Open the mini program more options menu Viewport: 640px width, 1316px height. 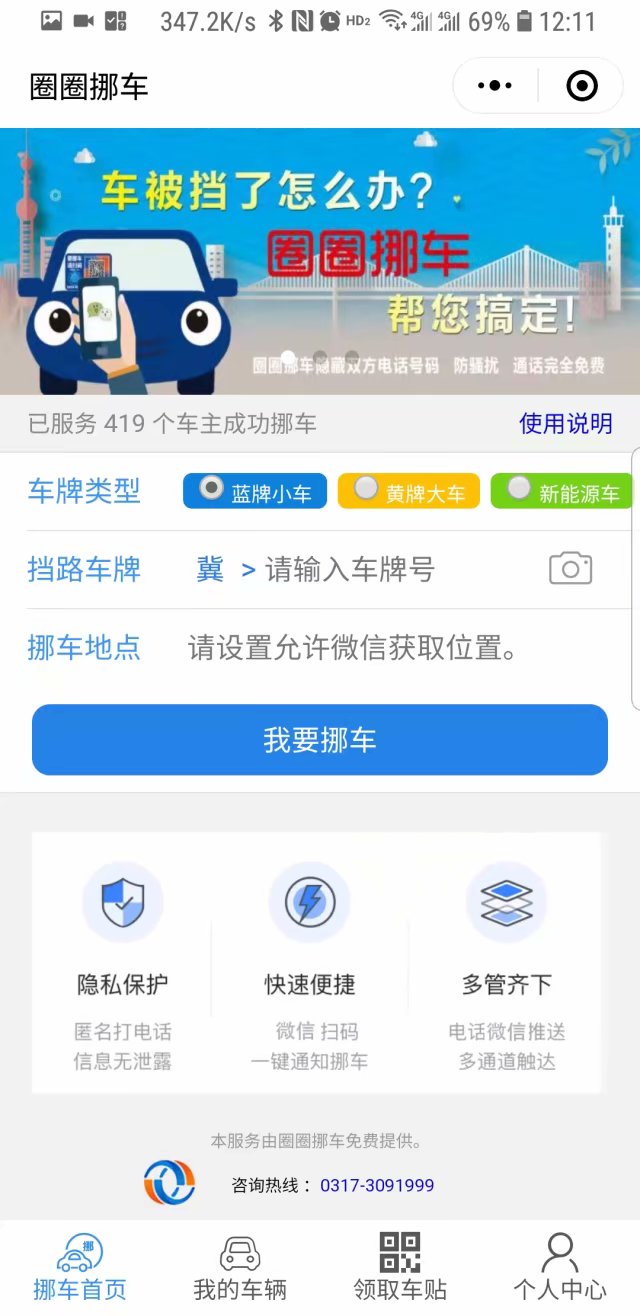point(495,86)
